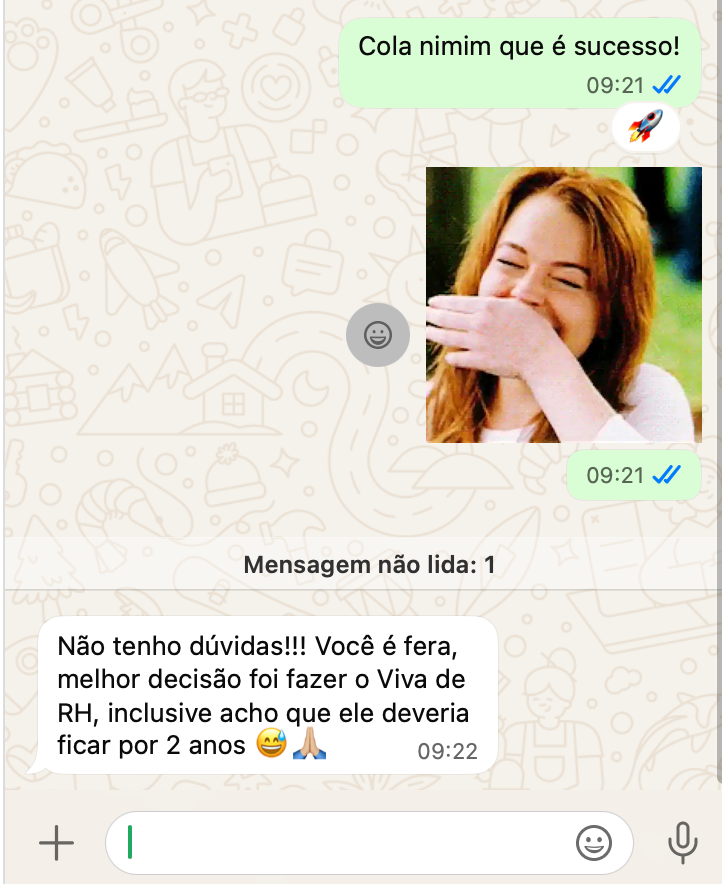The height and width of the screenshot is (884, 722).
Task: Click the rocket reaction pill to see who reacted
Action: point(645,127)
